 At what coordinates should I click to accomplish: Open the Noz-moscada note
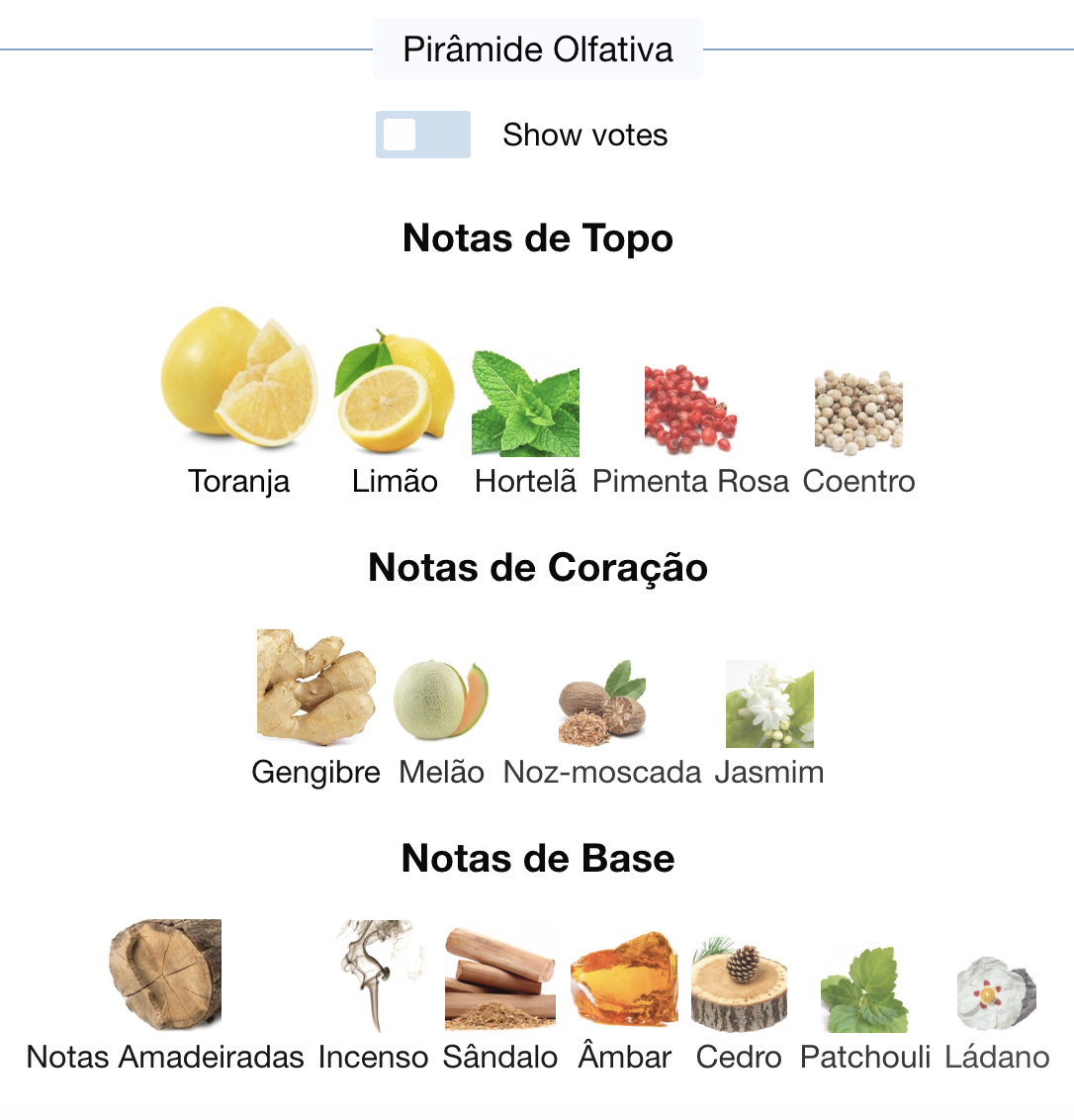pos(601,704)
